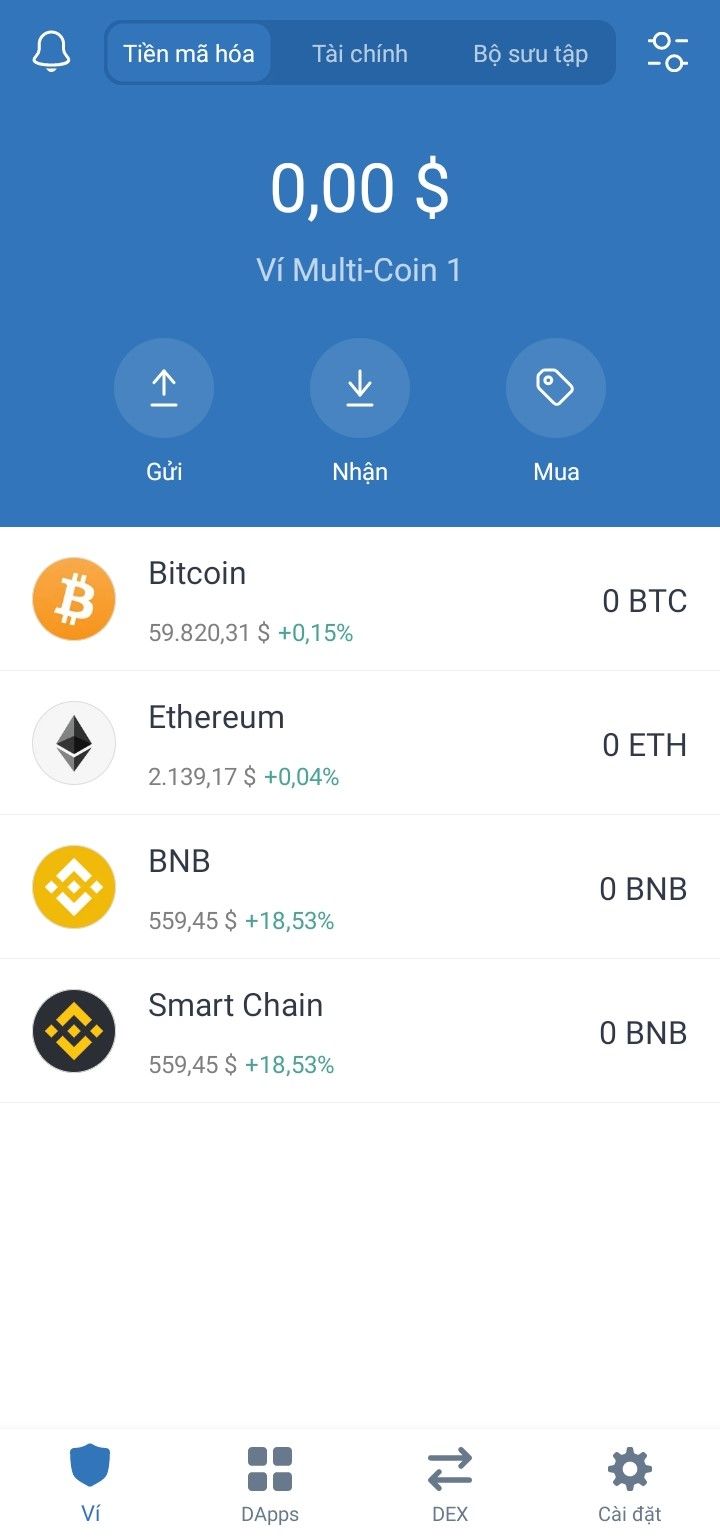Tap the Mua buy button
Image resolution: width=720 pixels, height=1540 pixels.
[x=556, y=389]
